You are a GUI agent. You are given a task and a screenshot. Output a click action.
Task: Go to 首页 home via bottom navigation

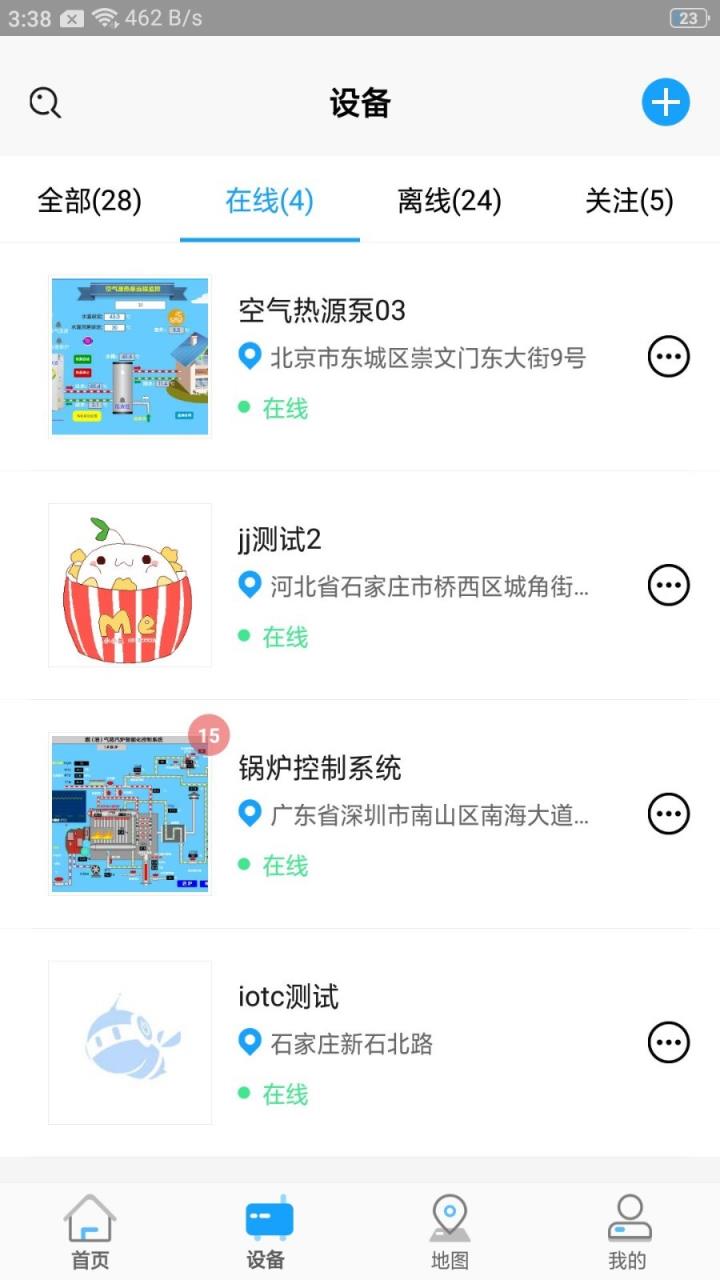[90, 1230]
